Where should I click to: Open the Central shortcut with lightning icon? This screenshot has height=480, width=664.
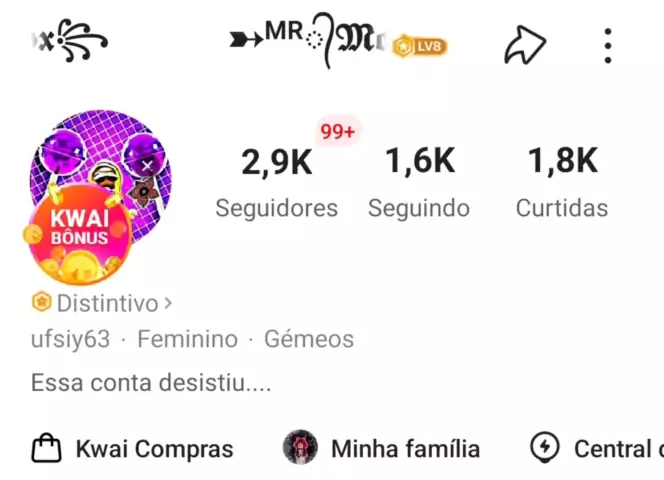[x=600, y=449]
